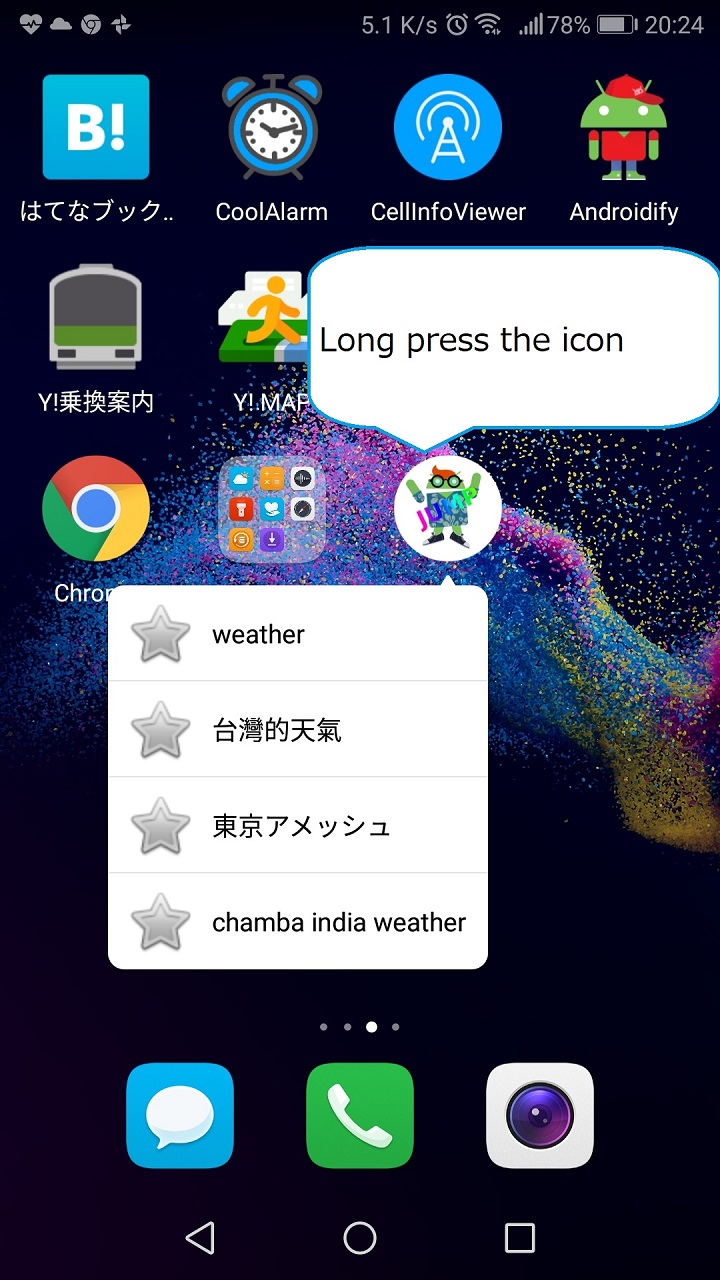Screen dimensions: 720x1280
Task: Select the chamba india weather entry
Action: (x=340, y=922)
